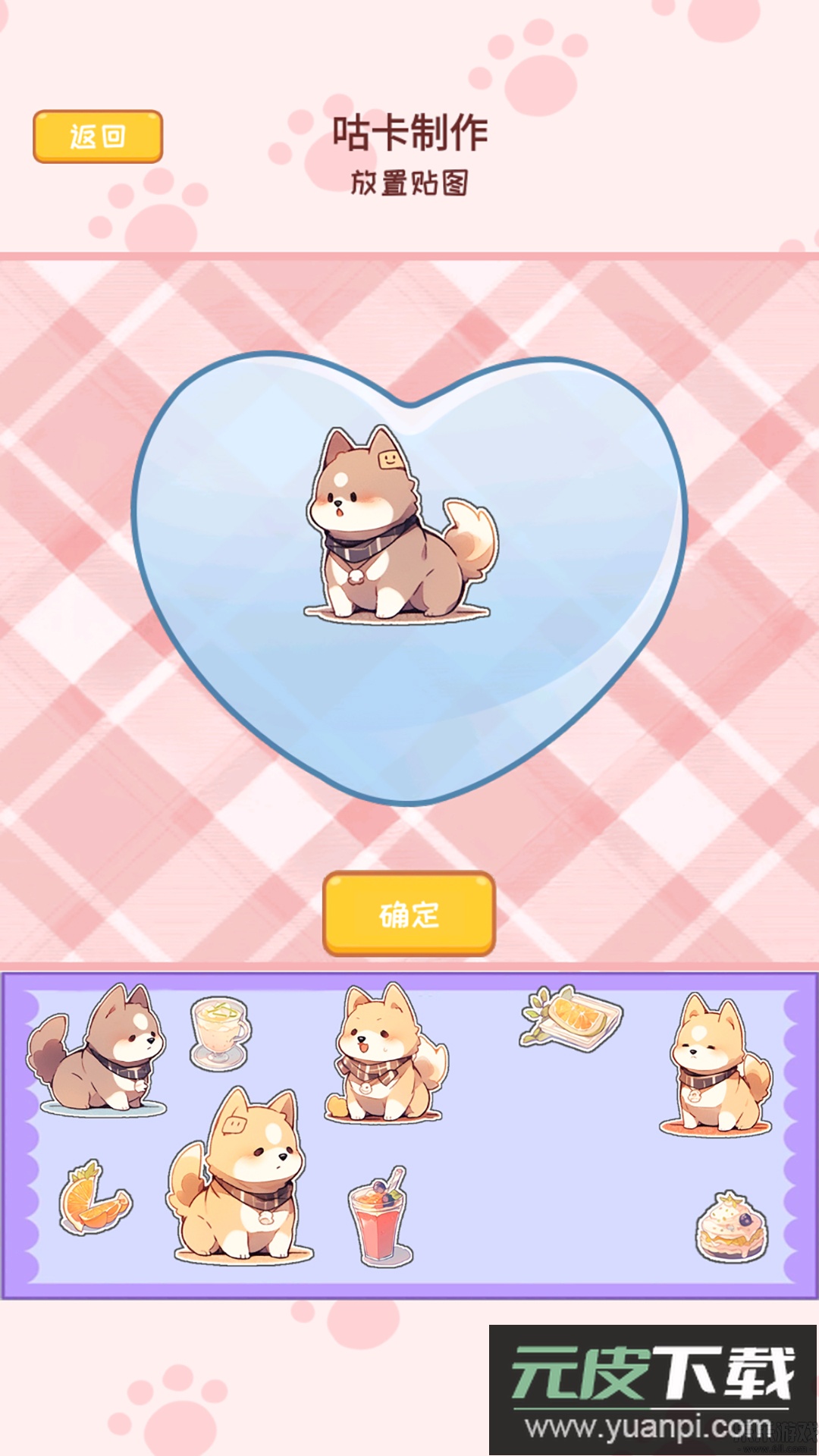This screenshot has height=1456, width=819.
Task: Select the lemon slice plate sticker
Action: coord(571,1018)
